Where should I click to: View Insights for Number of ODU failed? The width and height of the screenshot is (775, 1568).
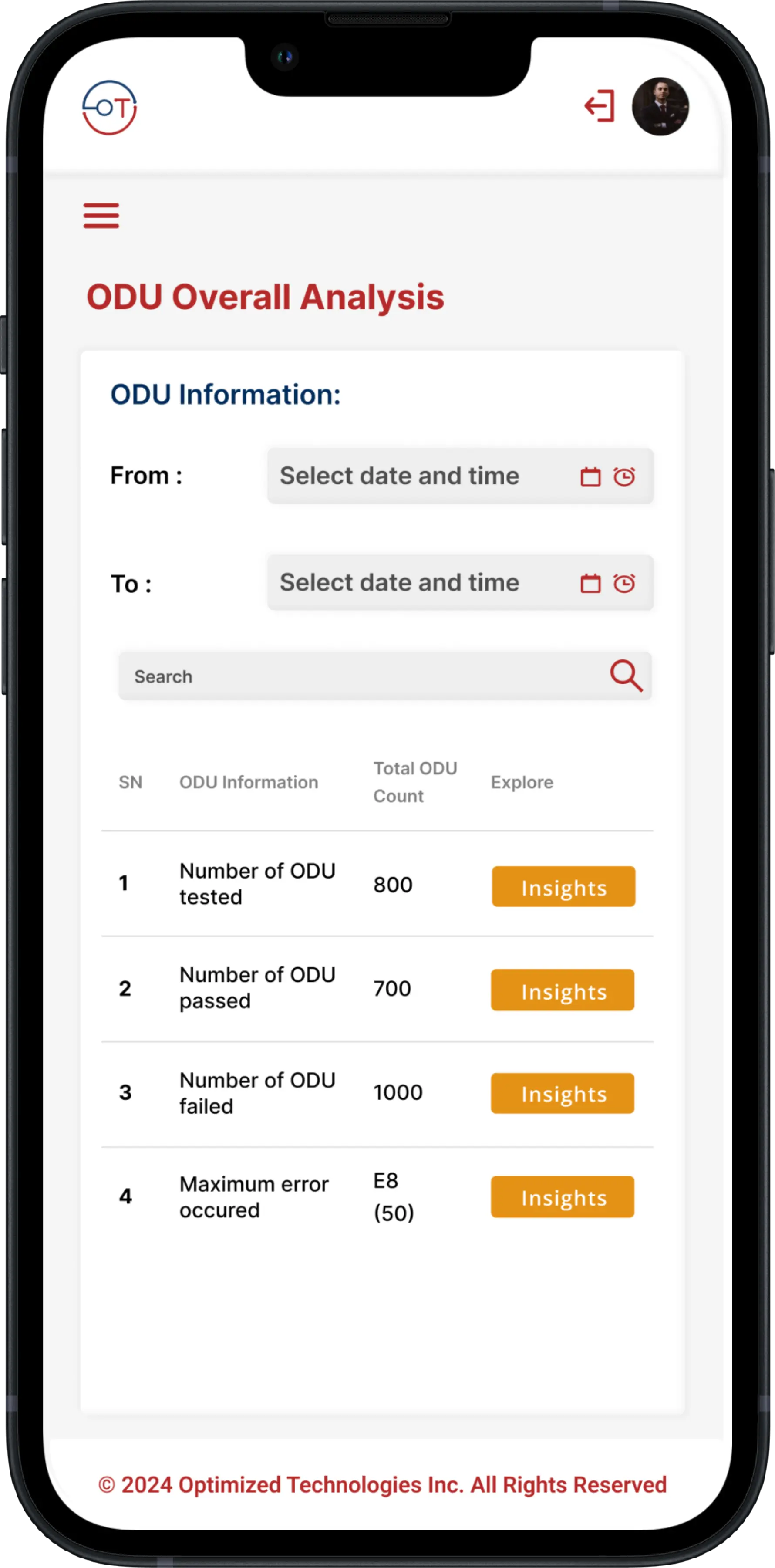pos(562,1093)
